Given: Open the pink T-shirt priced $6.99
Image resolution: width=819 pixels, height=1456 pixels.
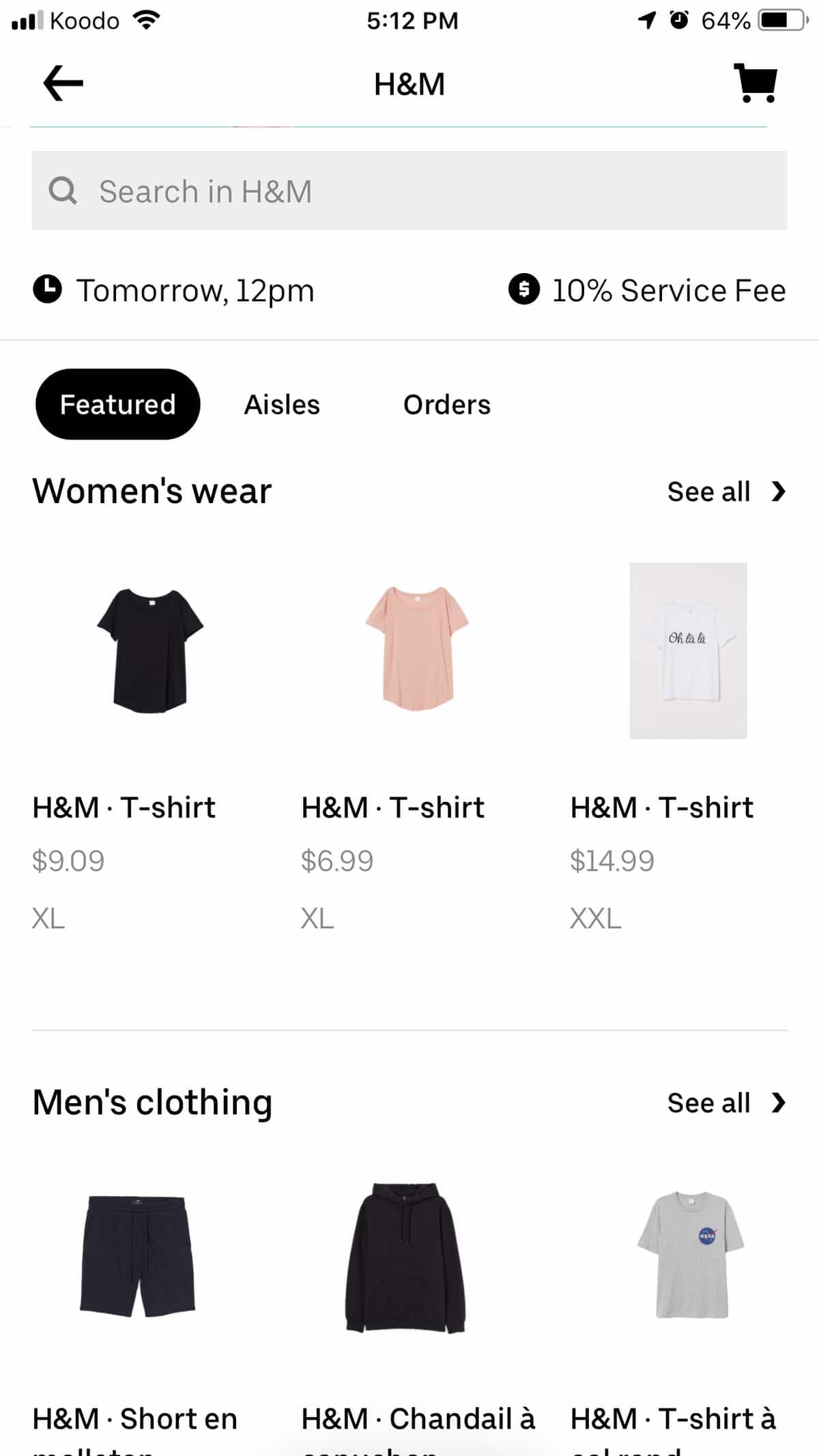Looking at the screenshot, I should 416,651.
